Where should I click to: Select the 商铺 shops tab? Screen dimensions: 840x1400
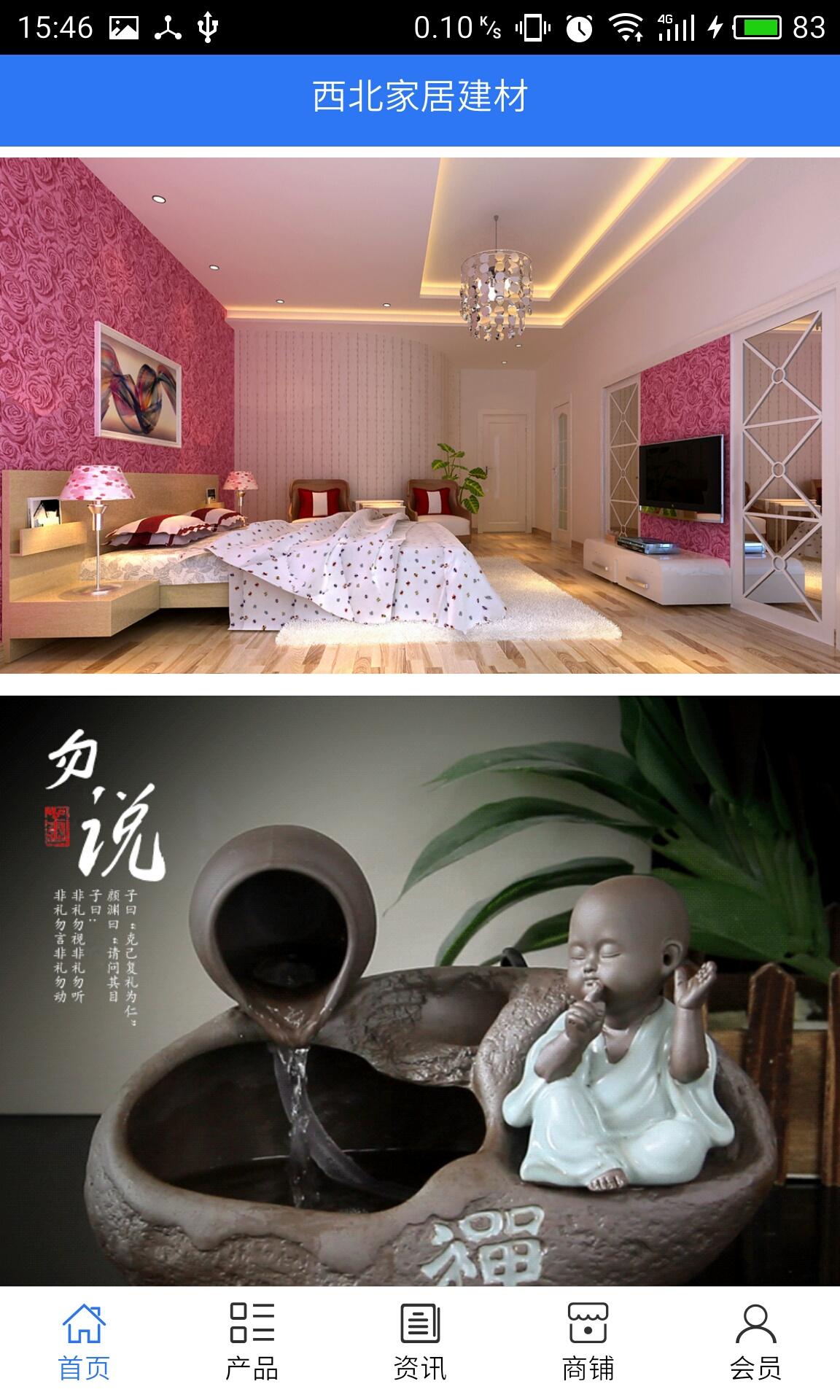(x=588, y=1342)
